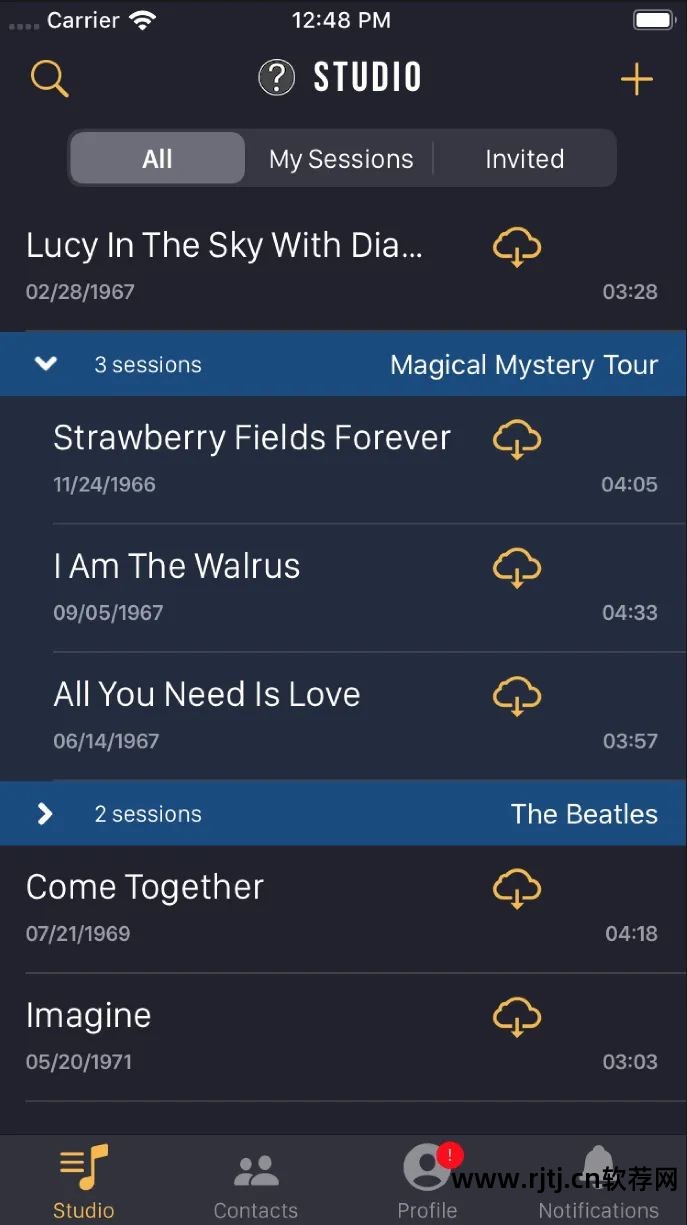Image resolution: width=687 pixels, height=1225 pixels.
Task: Select the Studio tab
Action: (x=84, y=1185)
